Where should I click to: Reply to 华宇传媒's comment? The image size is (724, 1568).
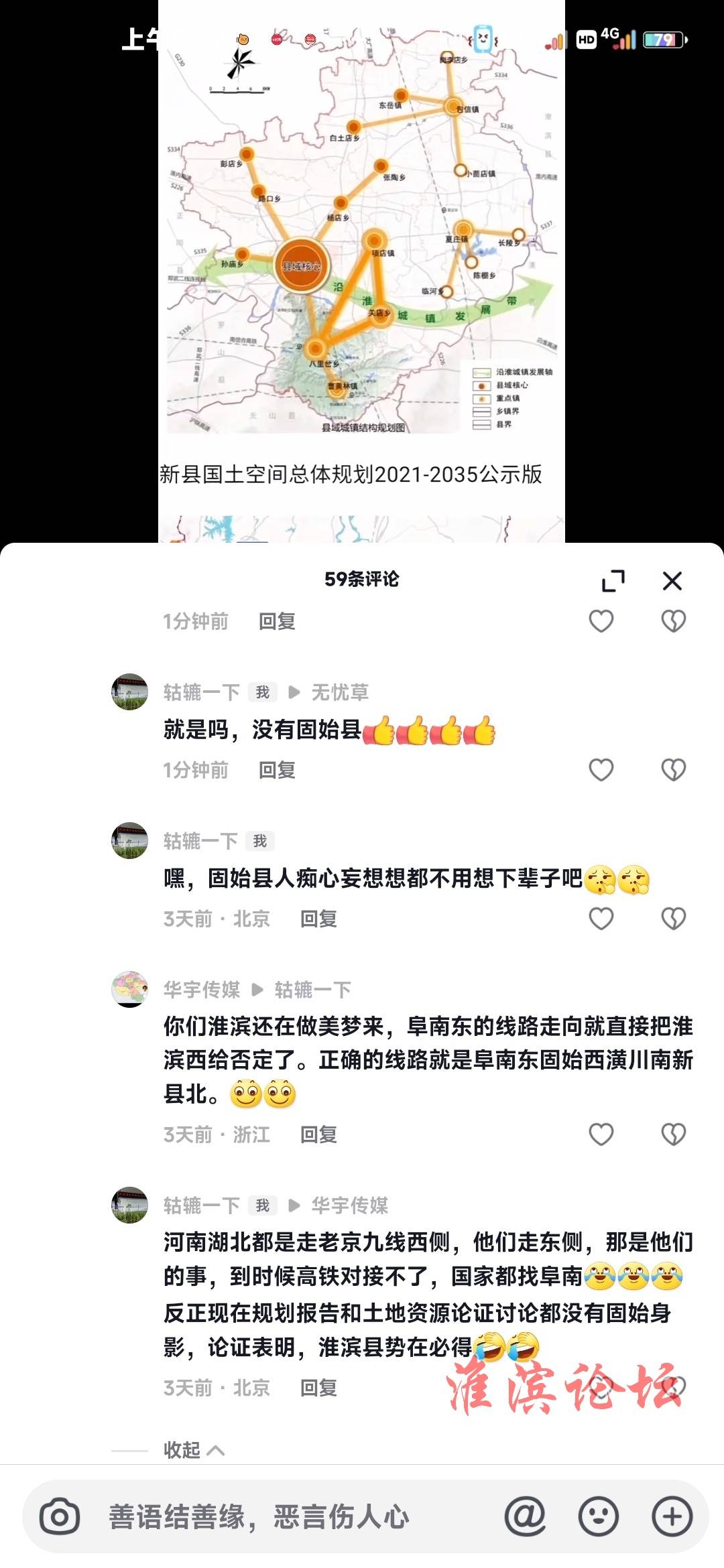point(318,1134)
